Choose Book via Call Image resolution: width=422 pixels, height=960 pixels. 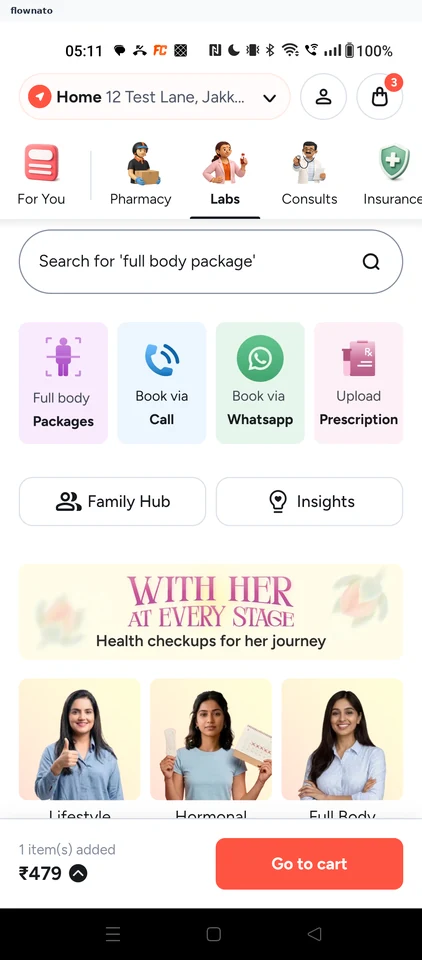pos(162,383)
